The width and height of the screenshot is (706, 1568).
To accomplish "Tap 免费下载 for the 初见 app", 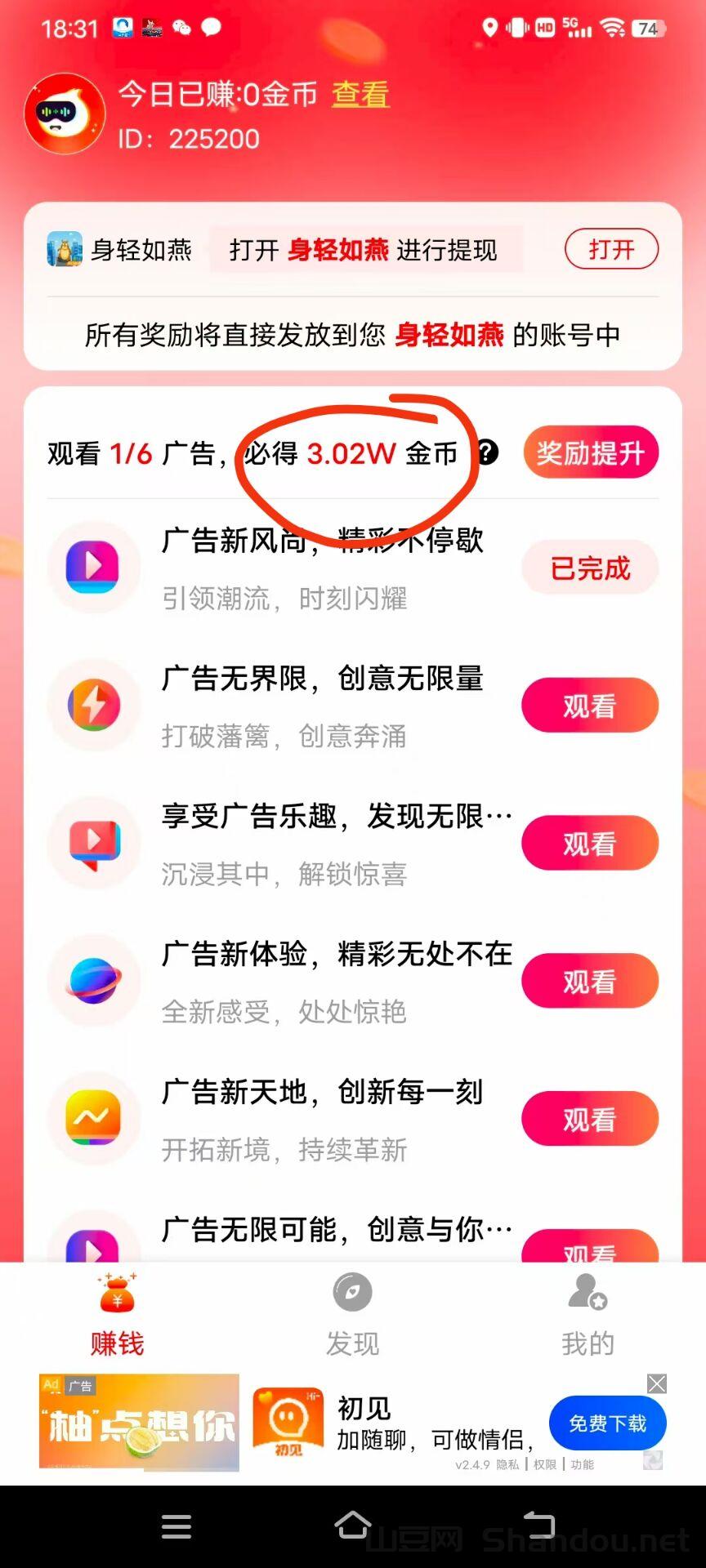I will point(607,1423).
